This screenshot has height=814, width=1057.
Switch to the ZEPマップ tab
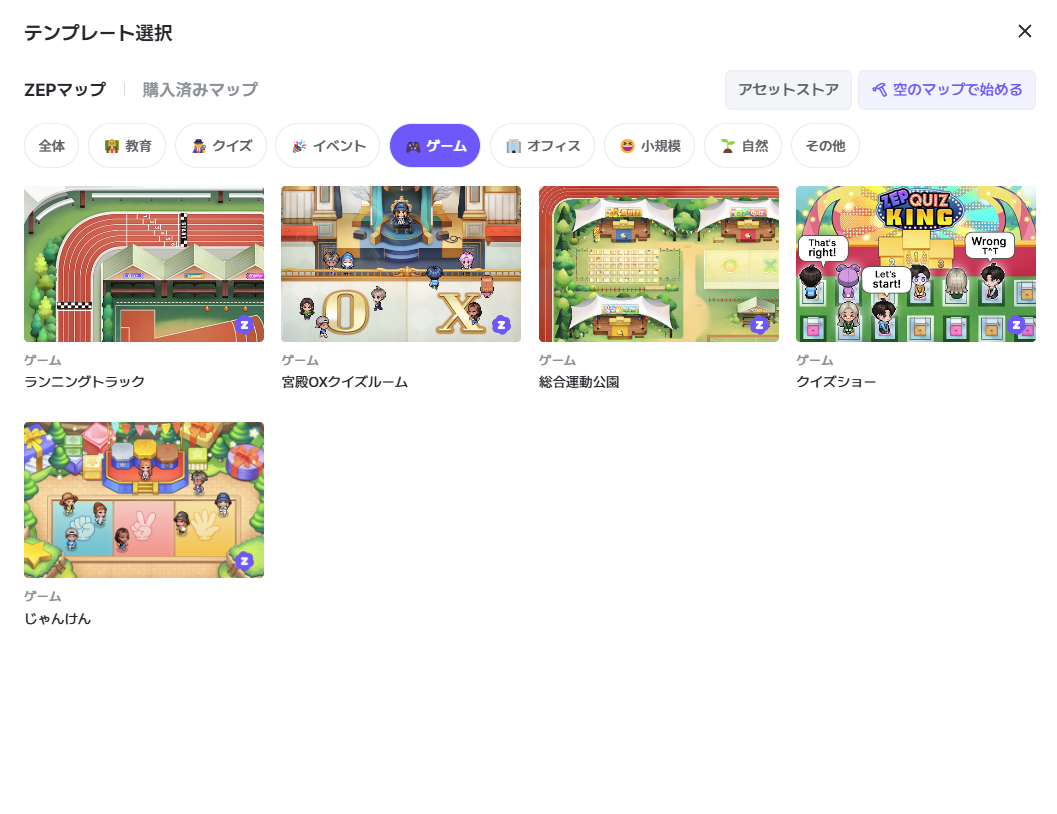click(x=65, y=90)
